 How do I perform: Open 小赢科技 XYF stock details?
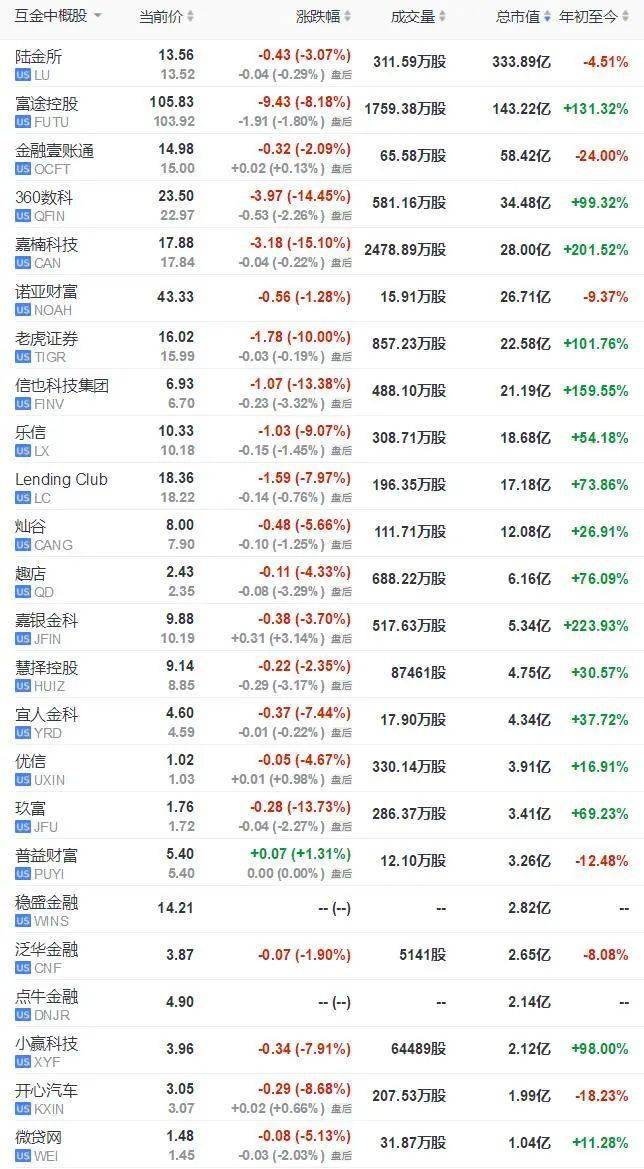pos(322,1050)
